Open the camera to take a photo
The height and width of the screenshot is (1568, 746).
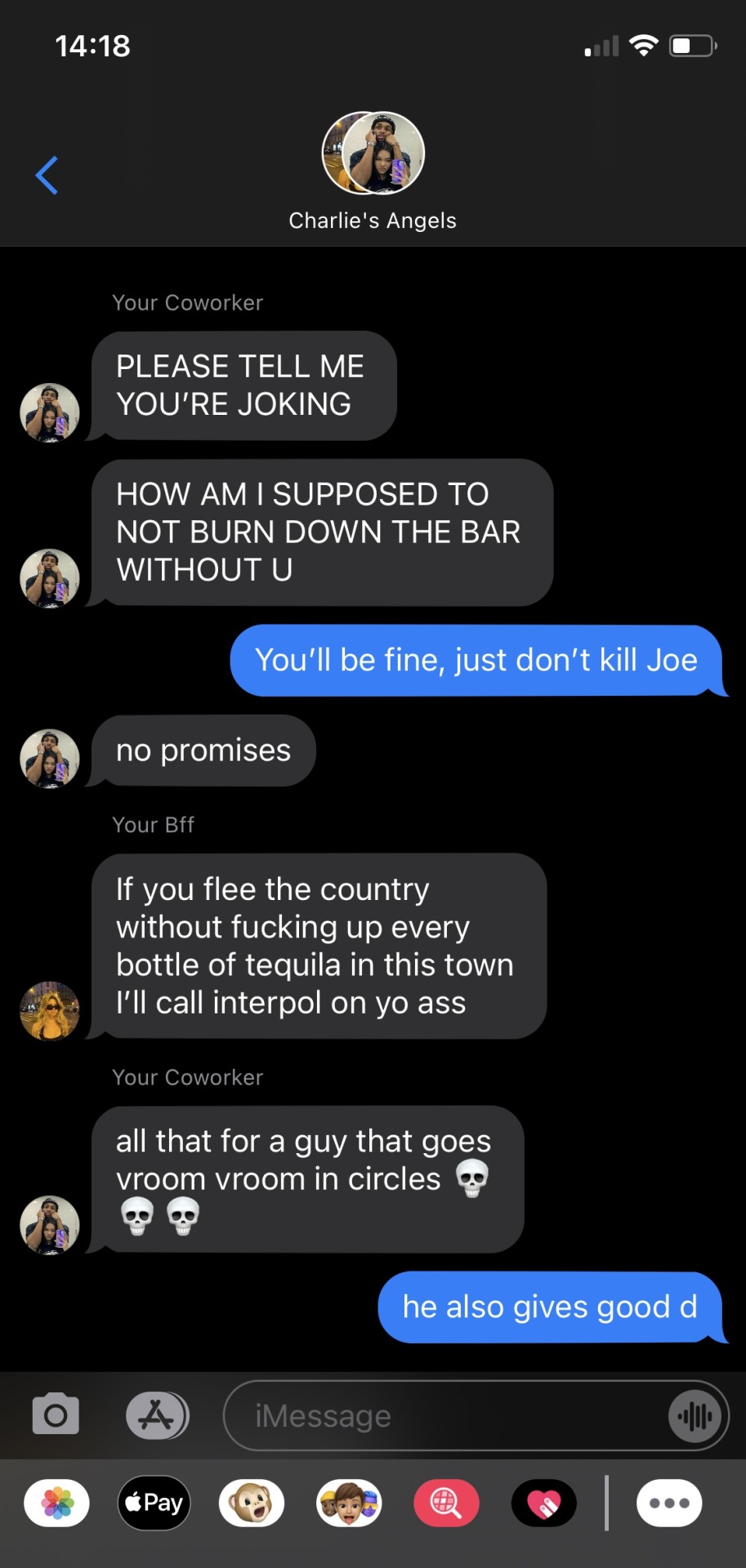[56, 1415]
